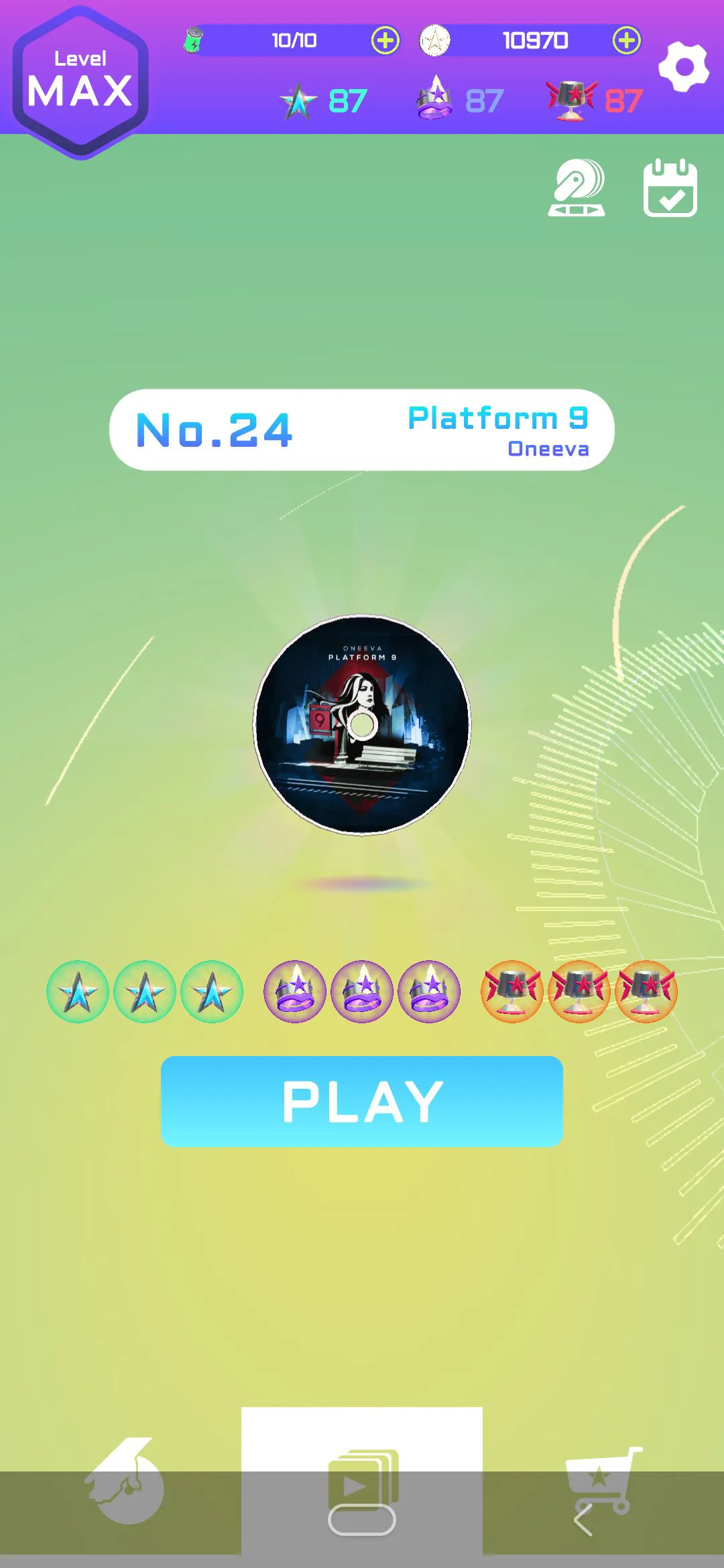
Task: Tap the Level MAX badge
Action: tap(80, 82)
